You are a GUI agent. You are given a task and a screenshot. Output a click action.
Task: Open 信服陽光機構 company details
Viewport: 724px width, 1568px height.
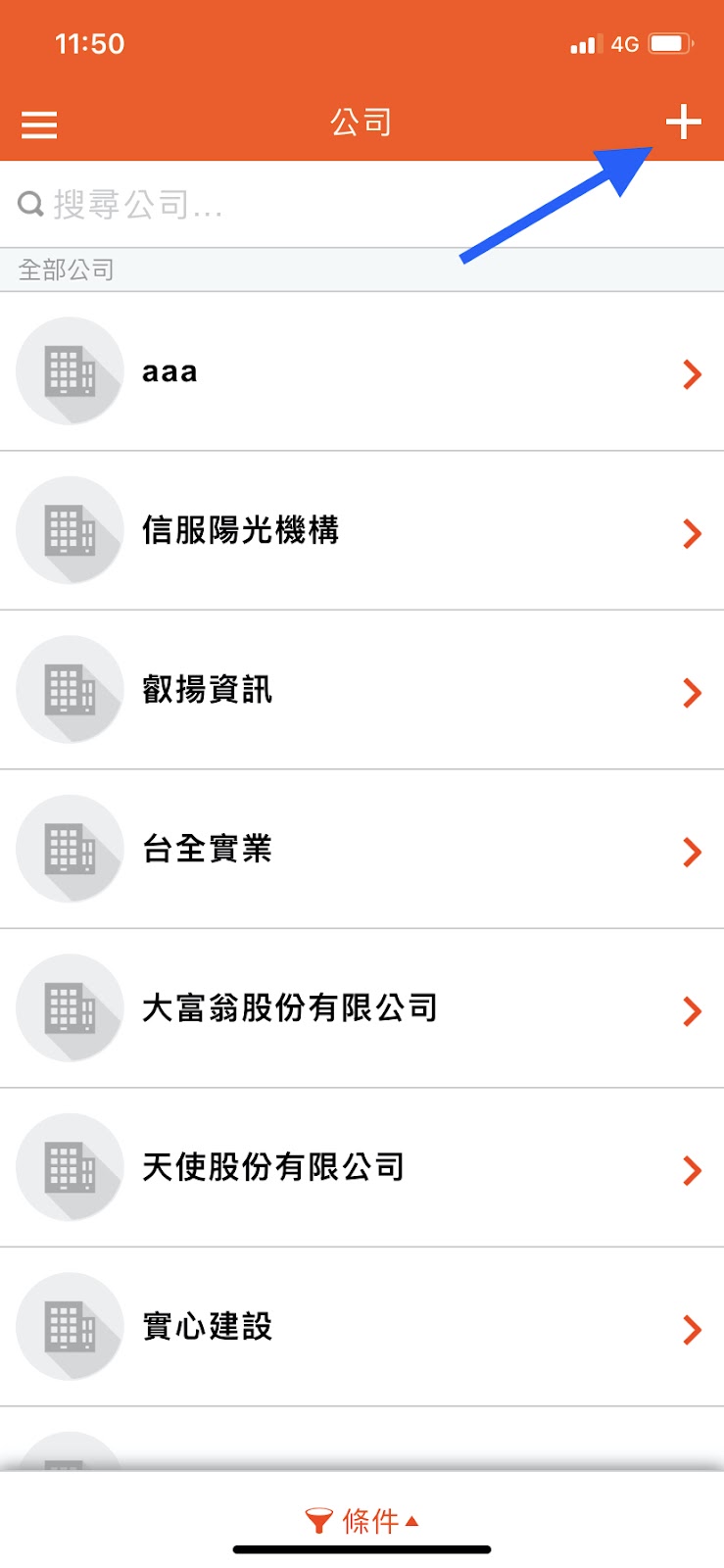tap(362, 531)
